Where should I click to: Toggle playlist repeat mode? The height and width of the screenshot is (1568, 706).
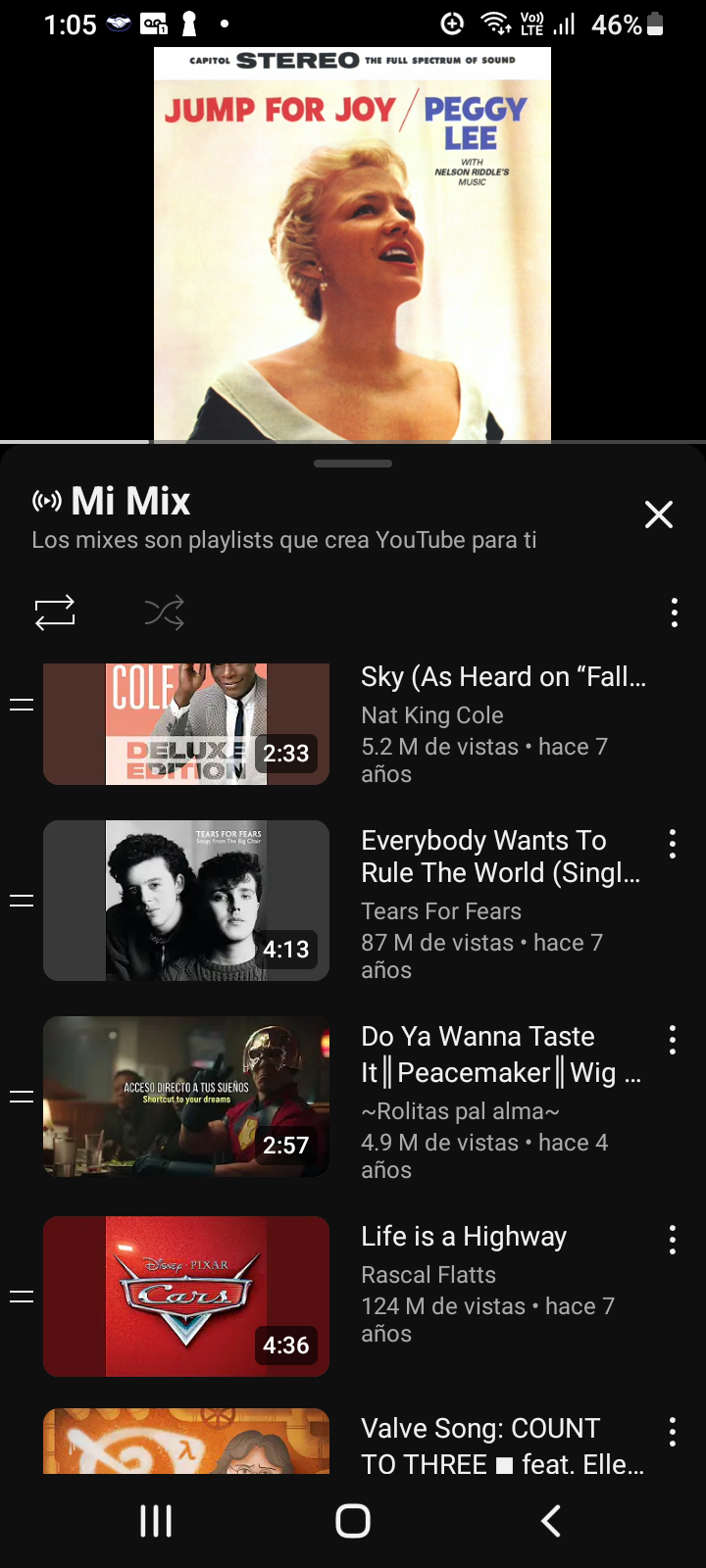pos(55,612)
